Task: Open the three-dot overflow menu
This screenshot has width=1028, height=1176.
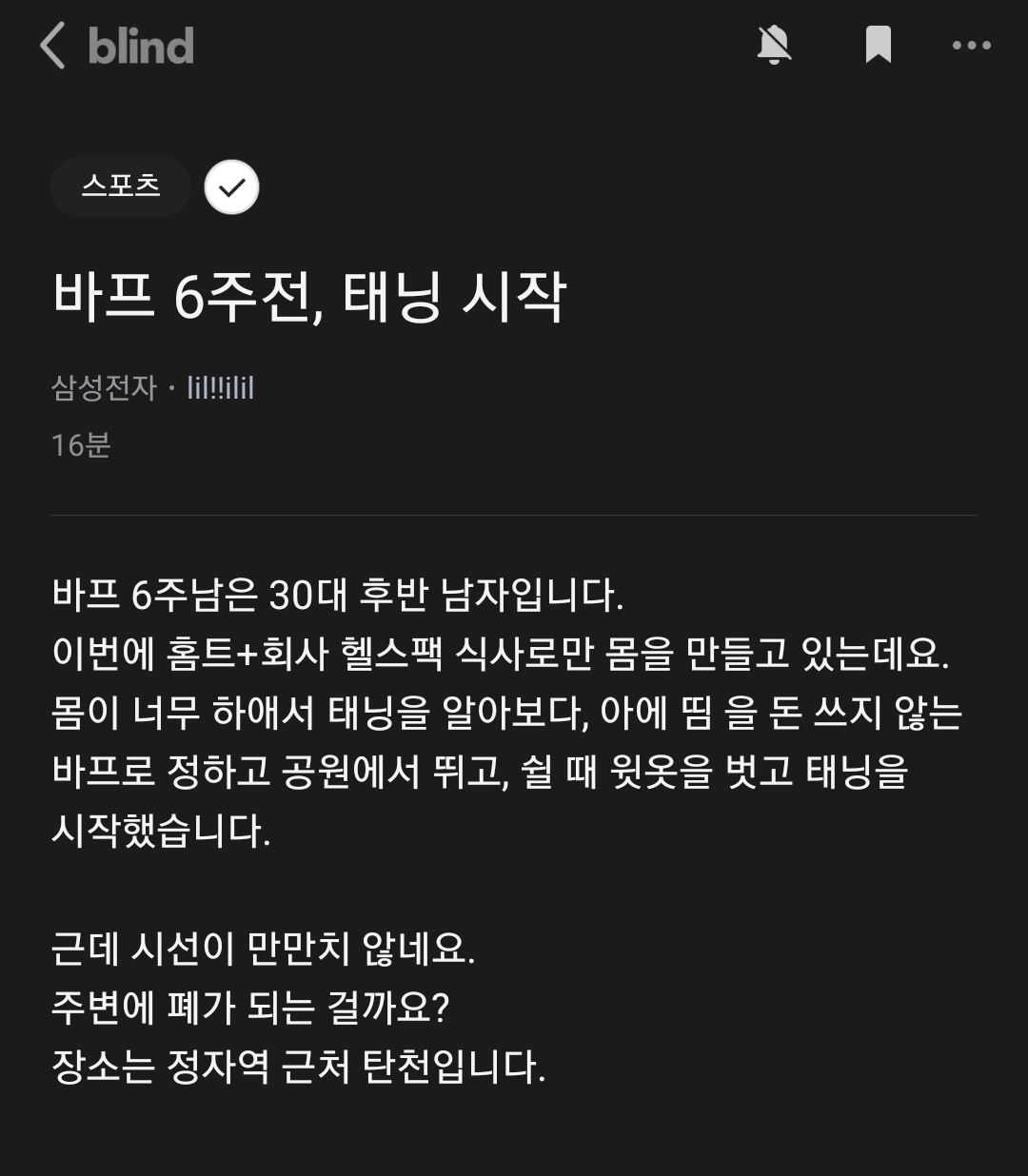Action: pos(971,45)
